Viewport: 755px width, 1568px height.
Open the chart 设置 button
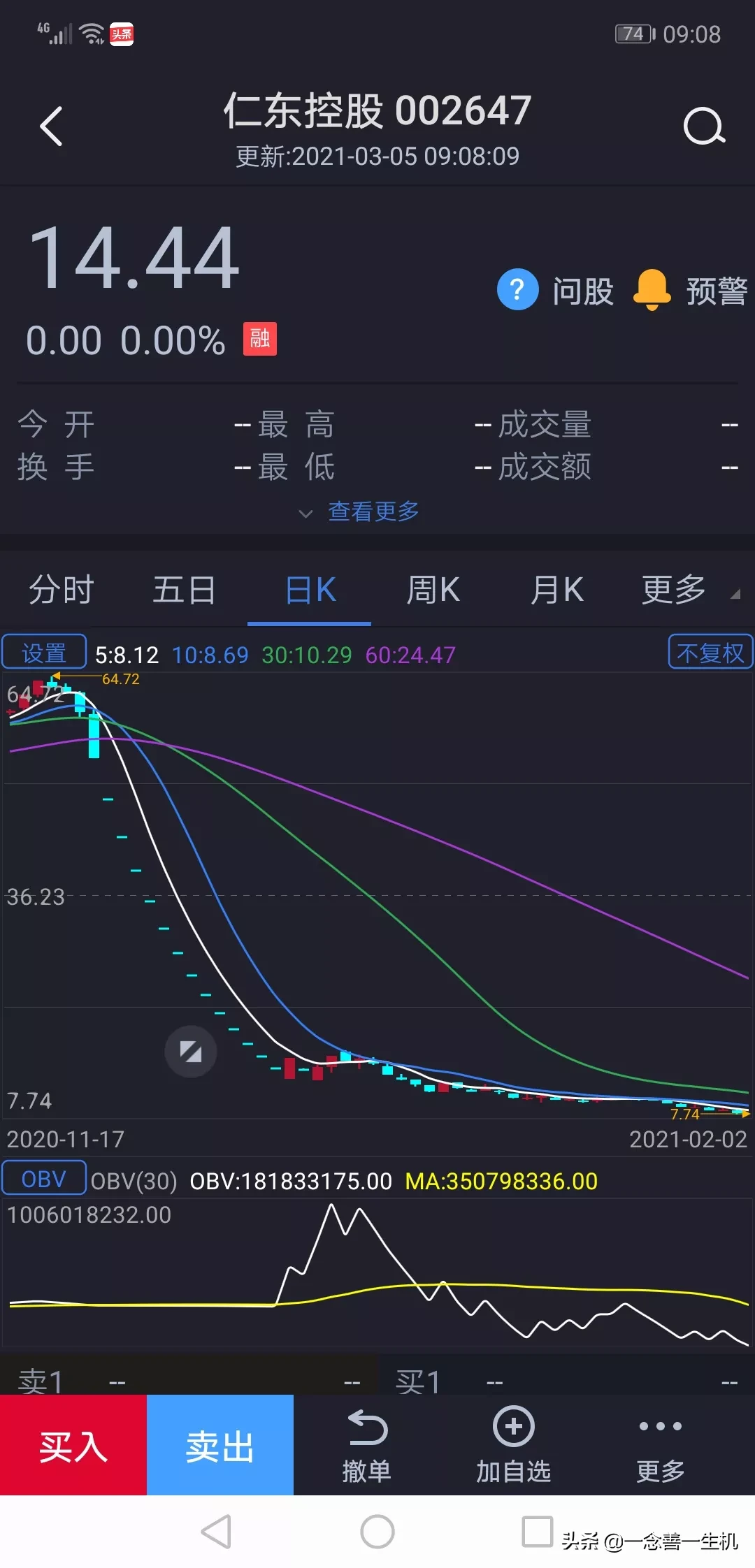(x=44, y=653)
